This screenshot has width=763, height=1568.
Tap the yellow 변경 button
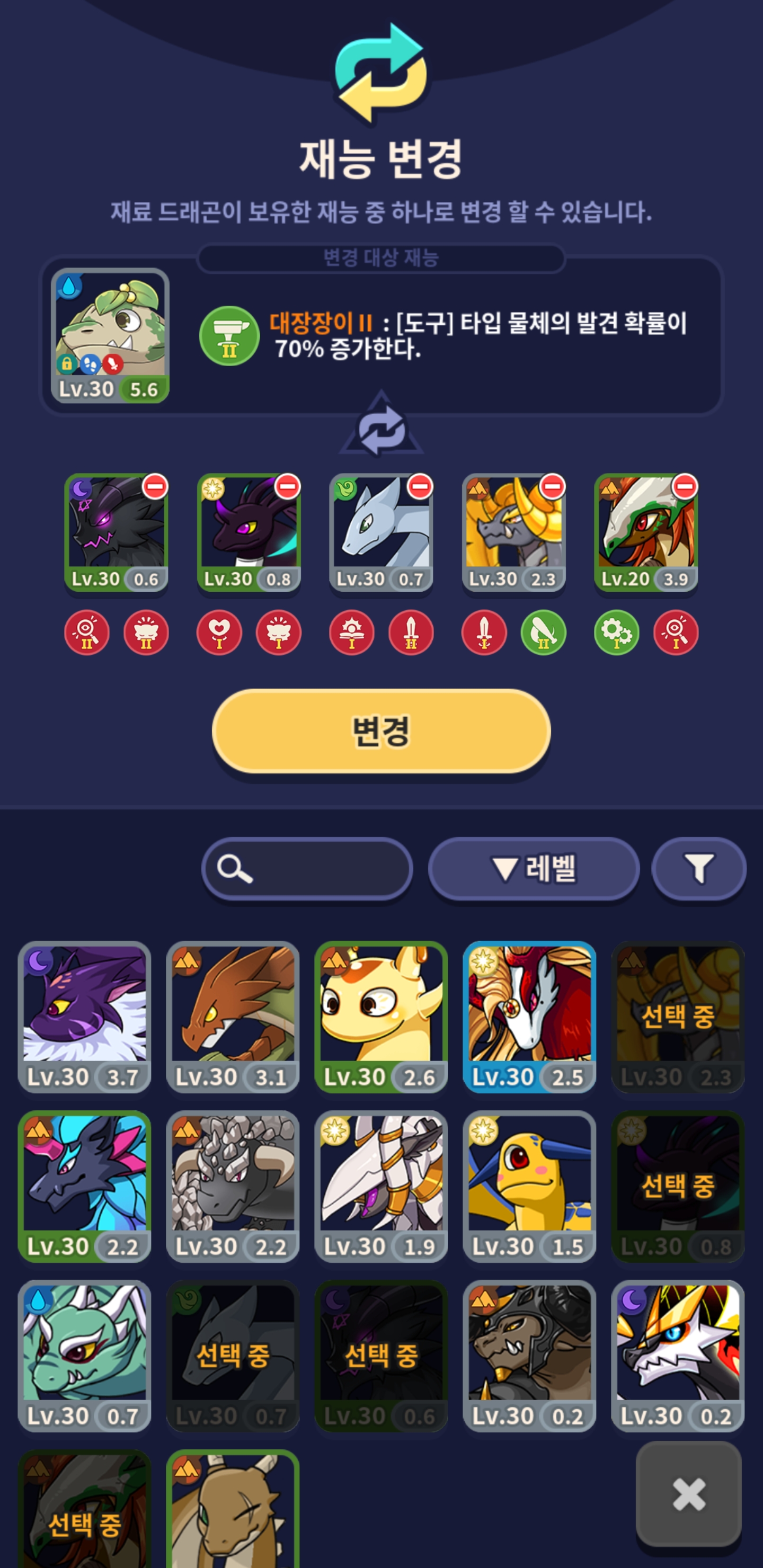point(381,731)
